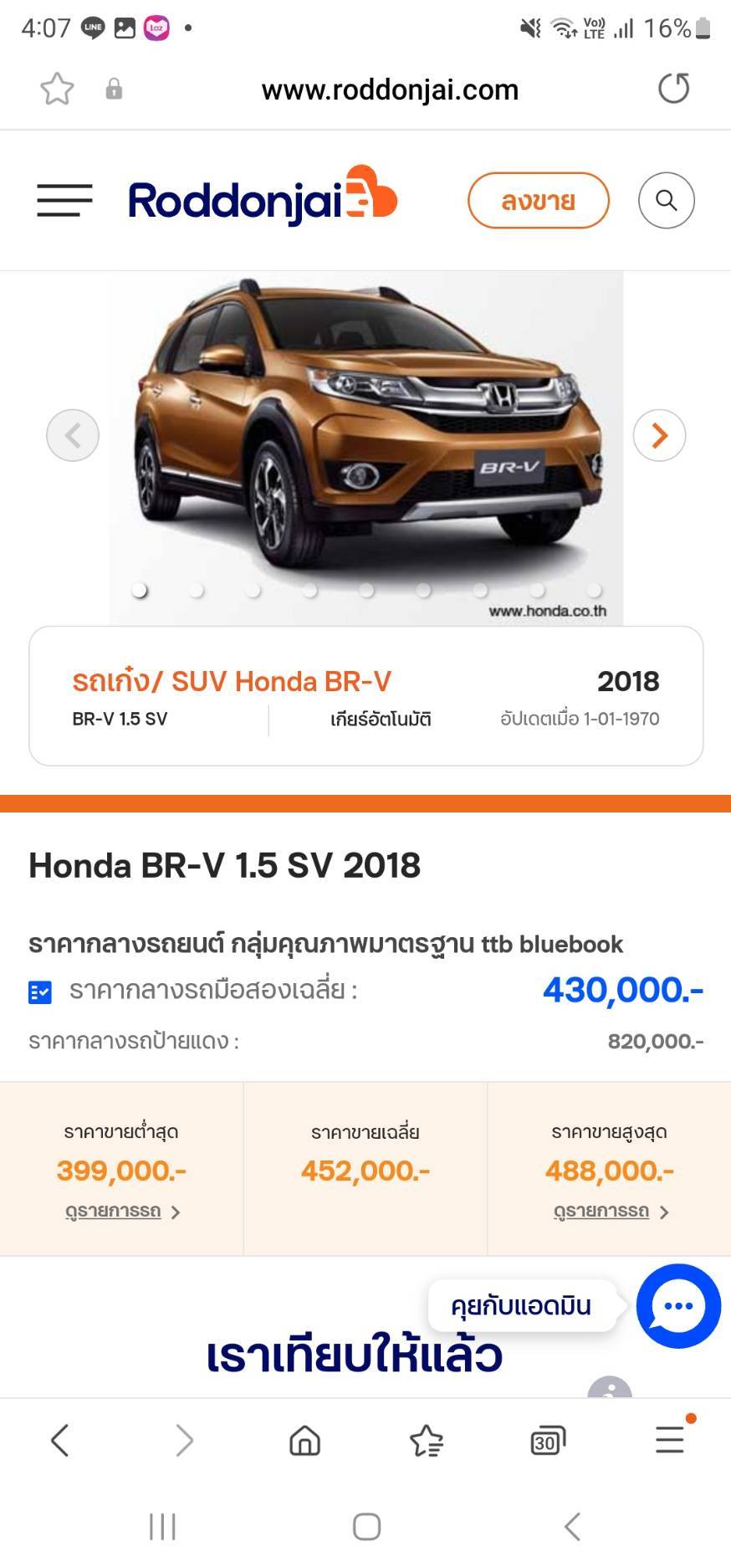
Task: View car listings under highest price 488,000
Action: (611, 1212)
